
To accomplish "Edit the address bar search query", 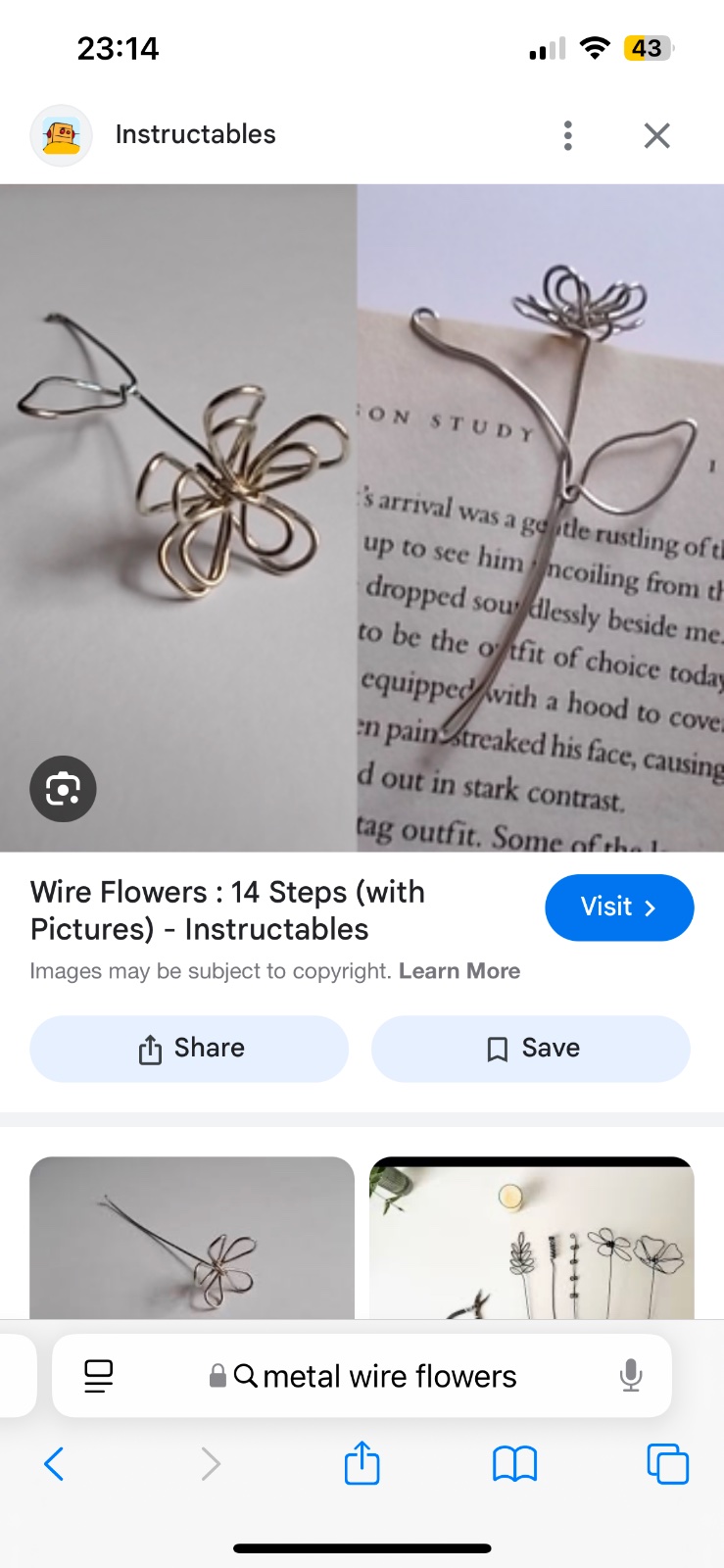I will click(389, 1376).
